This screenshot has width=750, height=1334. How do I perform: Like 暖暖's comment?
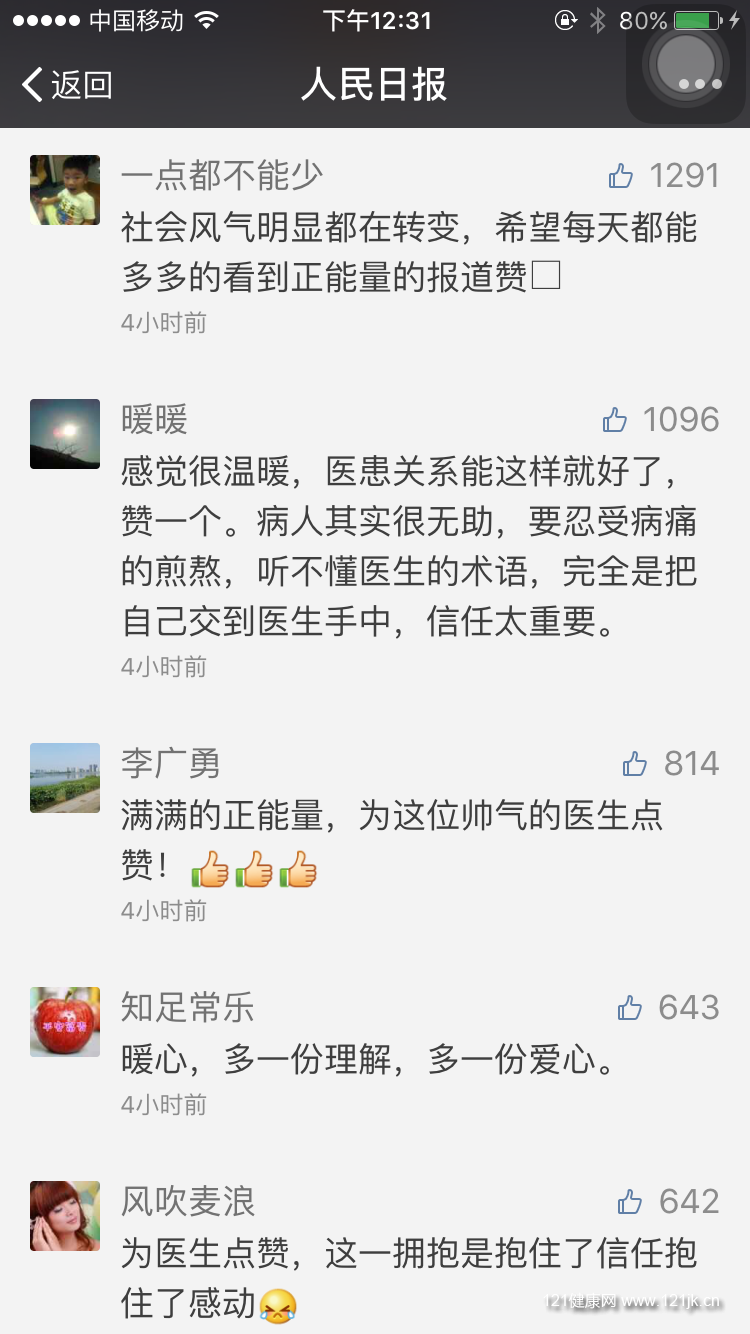(616, 421)
